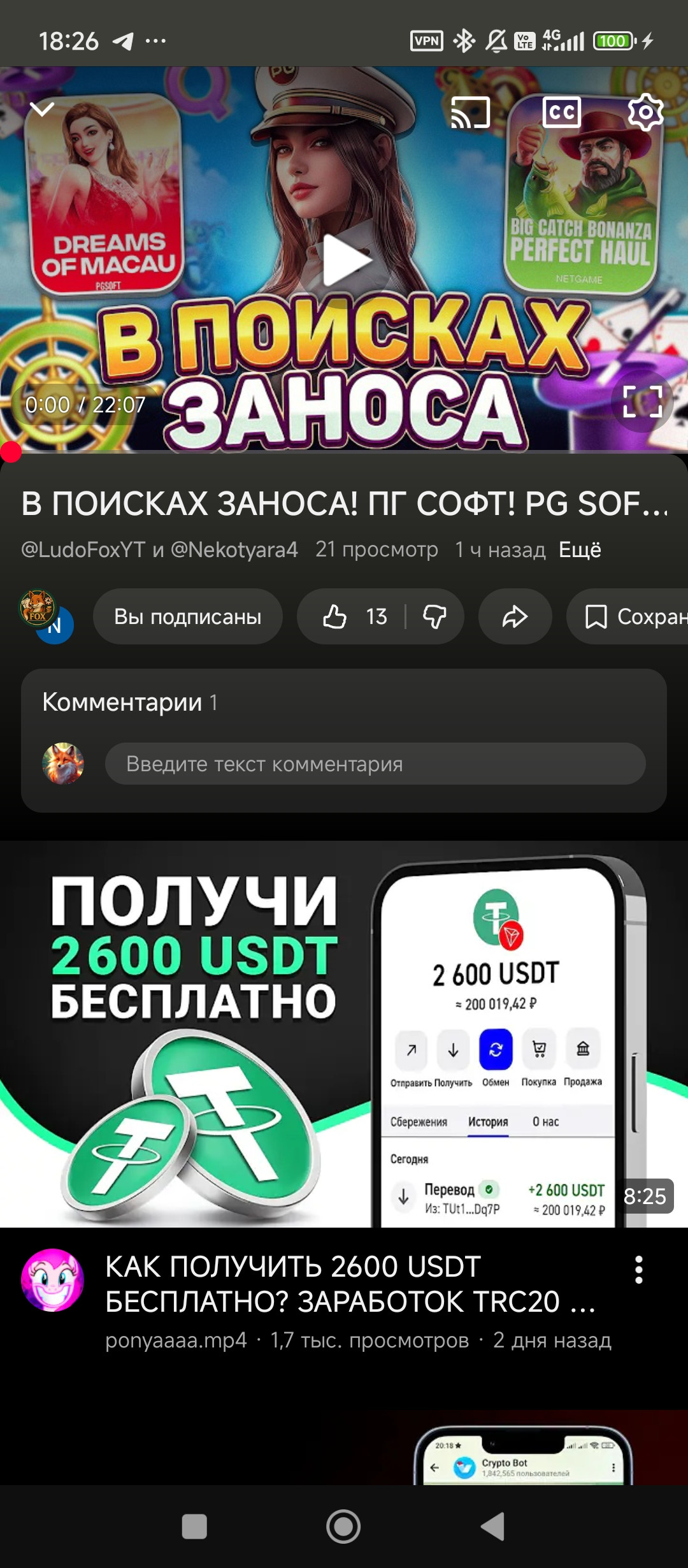Cast video to another device
The height and width of the screenshot is (1568, 688).
pos(470,113)
